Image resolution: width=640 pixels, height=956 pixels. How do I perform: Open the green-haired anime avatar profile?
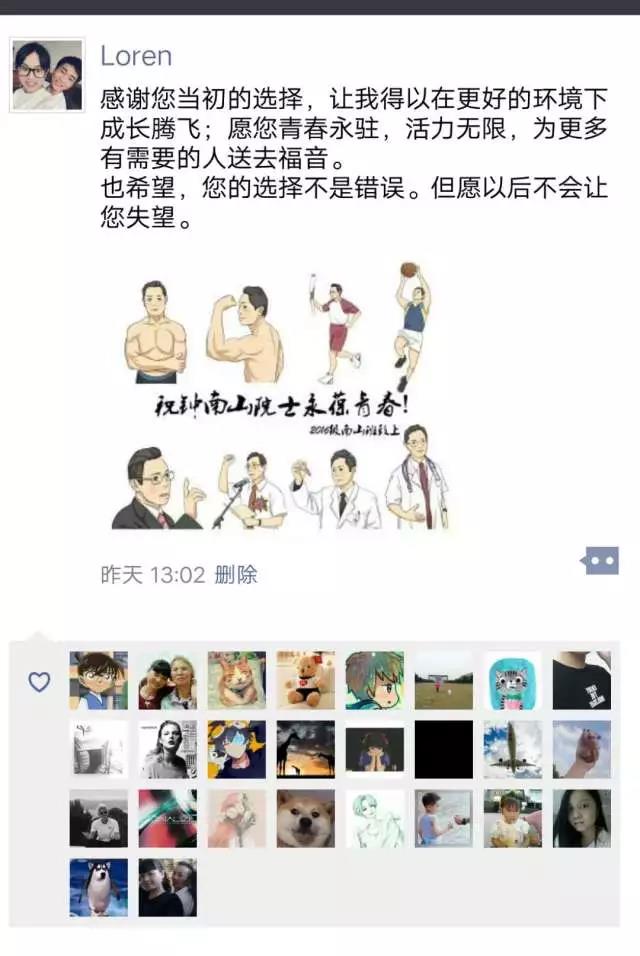tap(375, 680)
